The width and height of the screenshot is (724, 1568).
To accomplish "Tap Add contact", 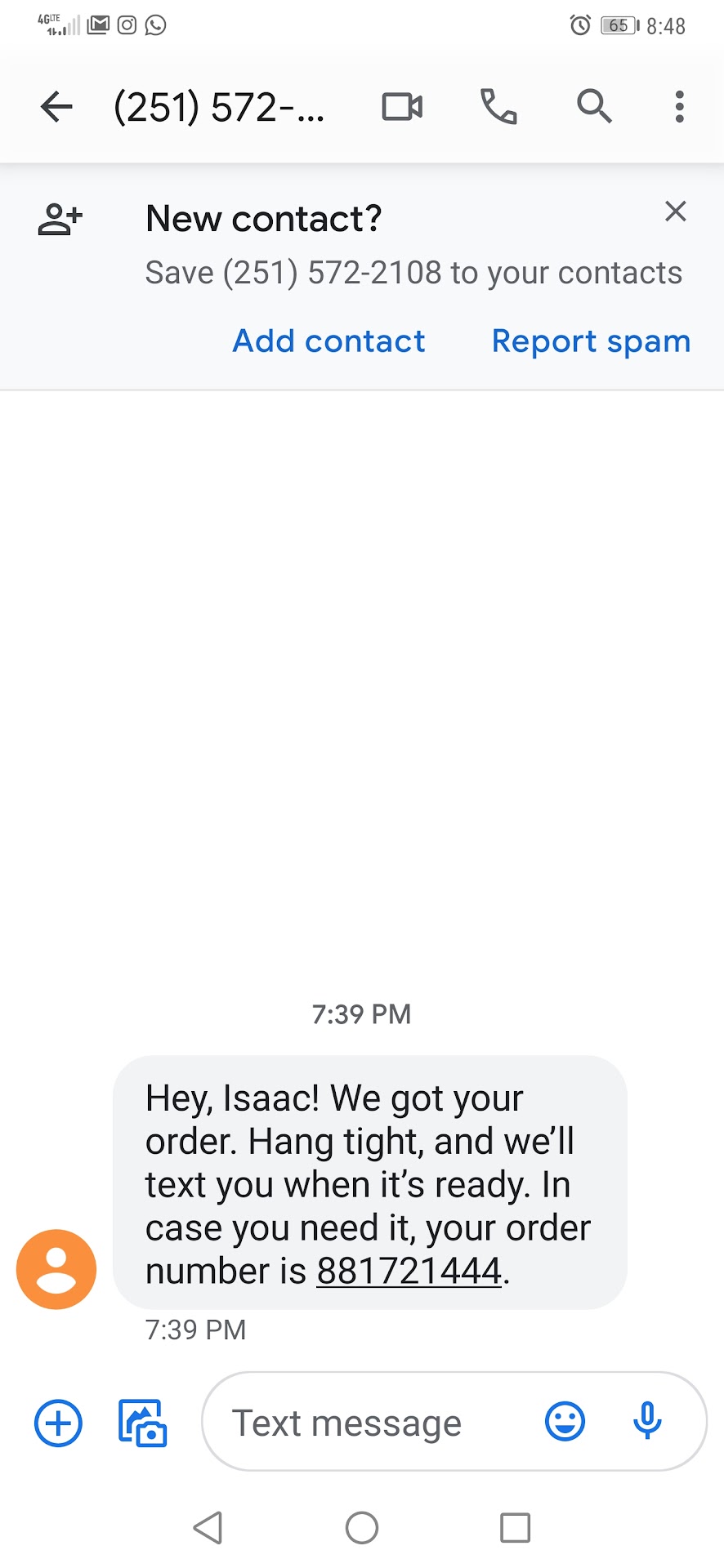I will pyautogui.click(x=328, y=341).
